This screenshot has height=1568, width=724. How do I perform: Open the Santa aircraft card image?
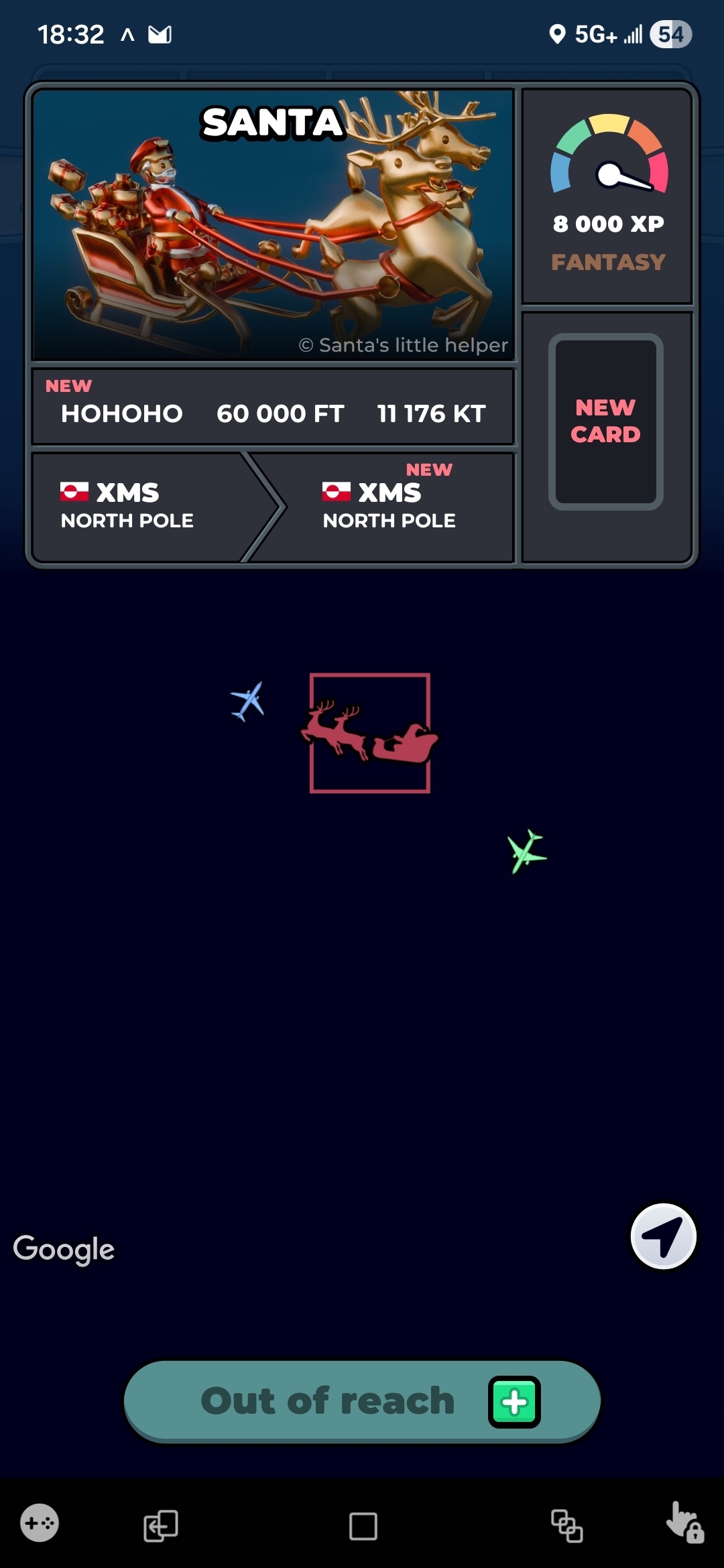tap(273, 226)
